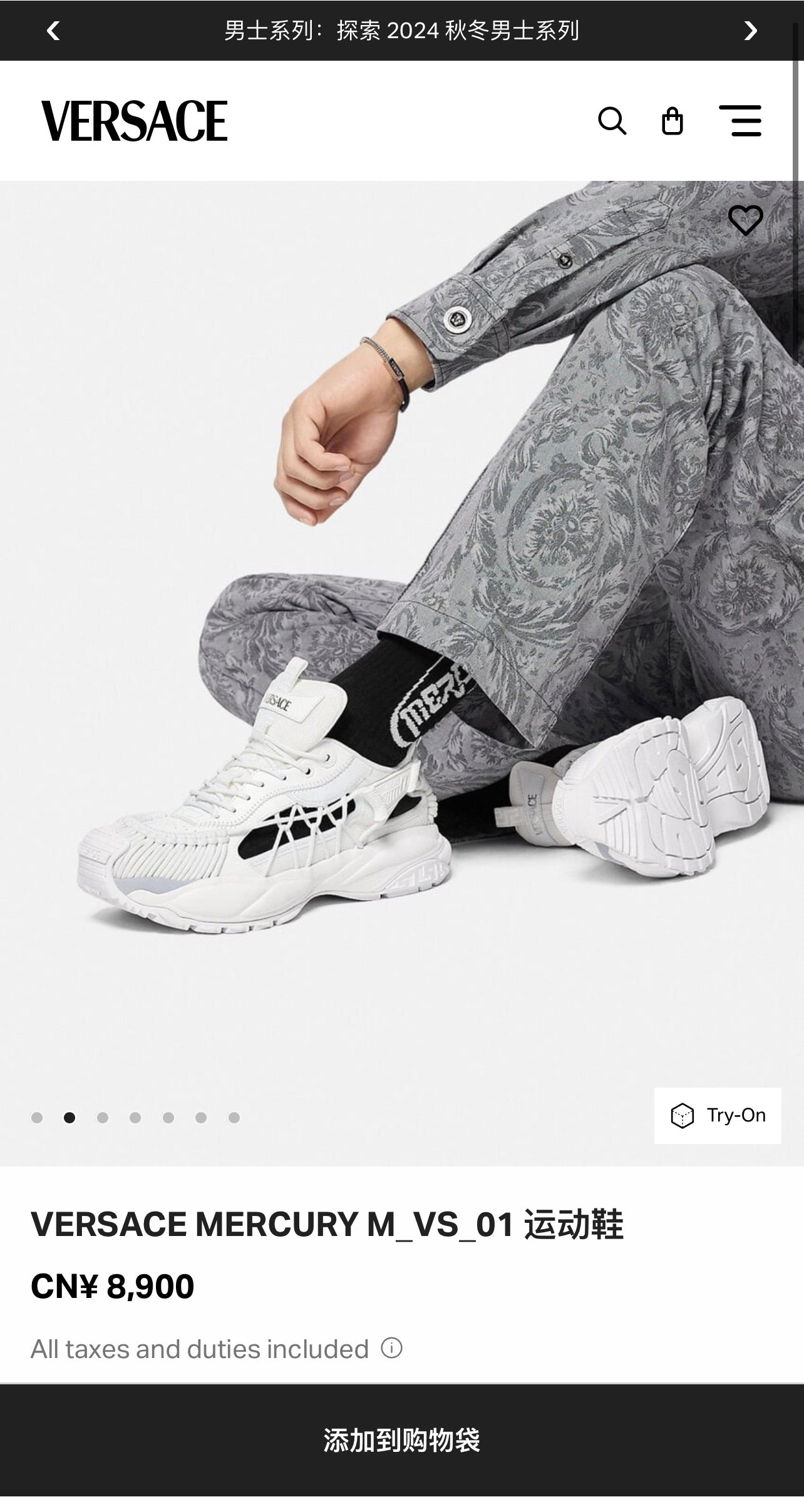Show info about taxes and duties
This screenshot has height=1512, width=804.
[392, 1348]
